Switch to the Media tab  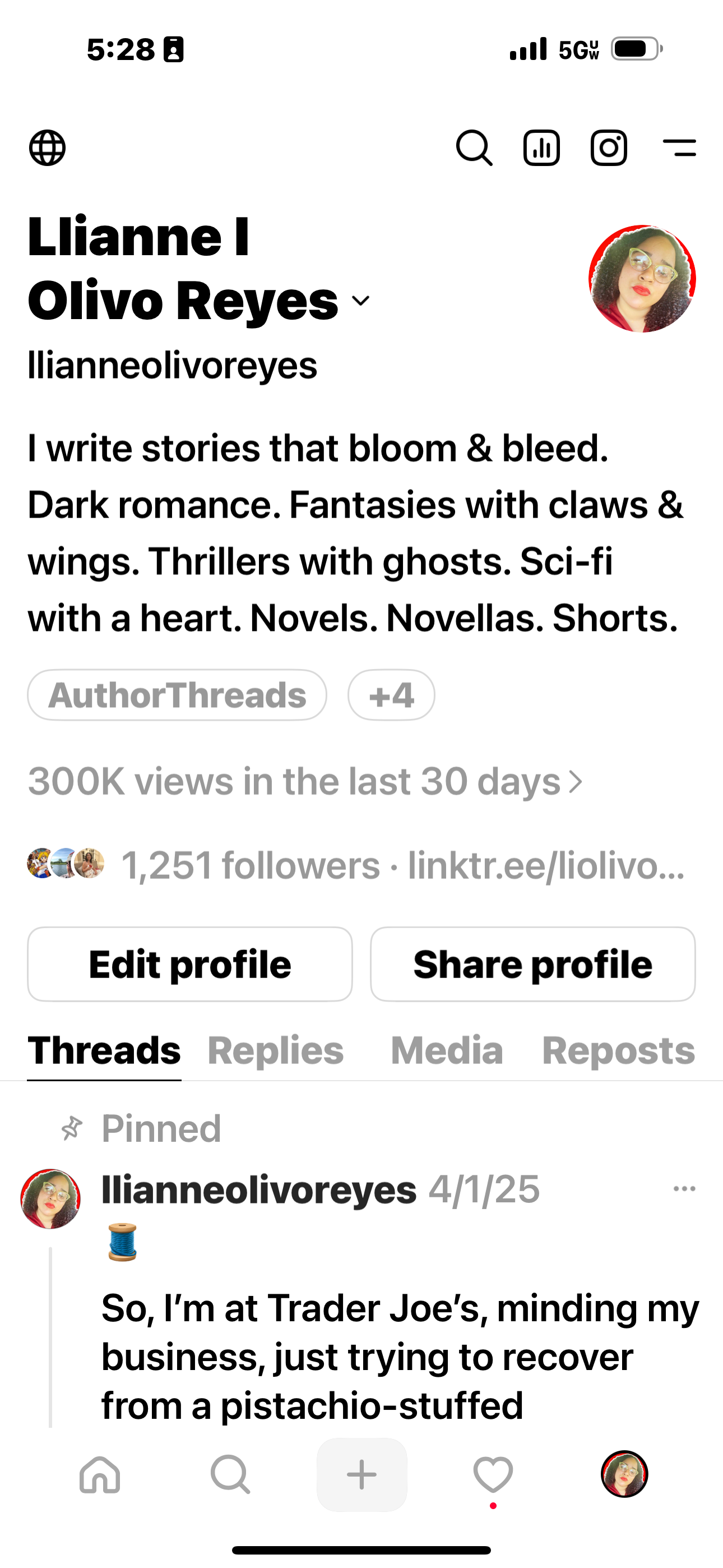pos(447,1050)
